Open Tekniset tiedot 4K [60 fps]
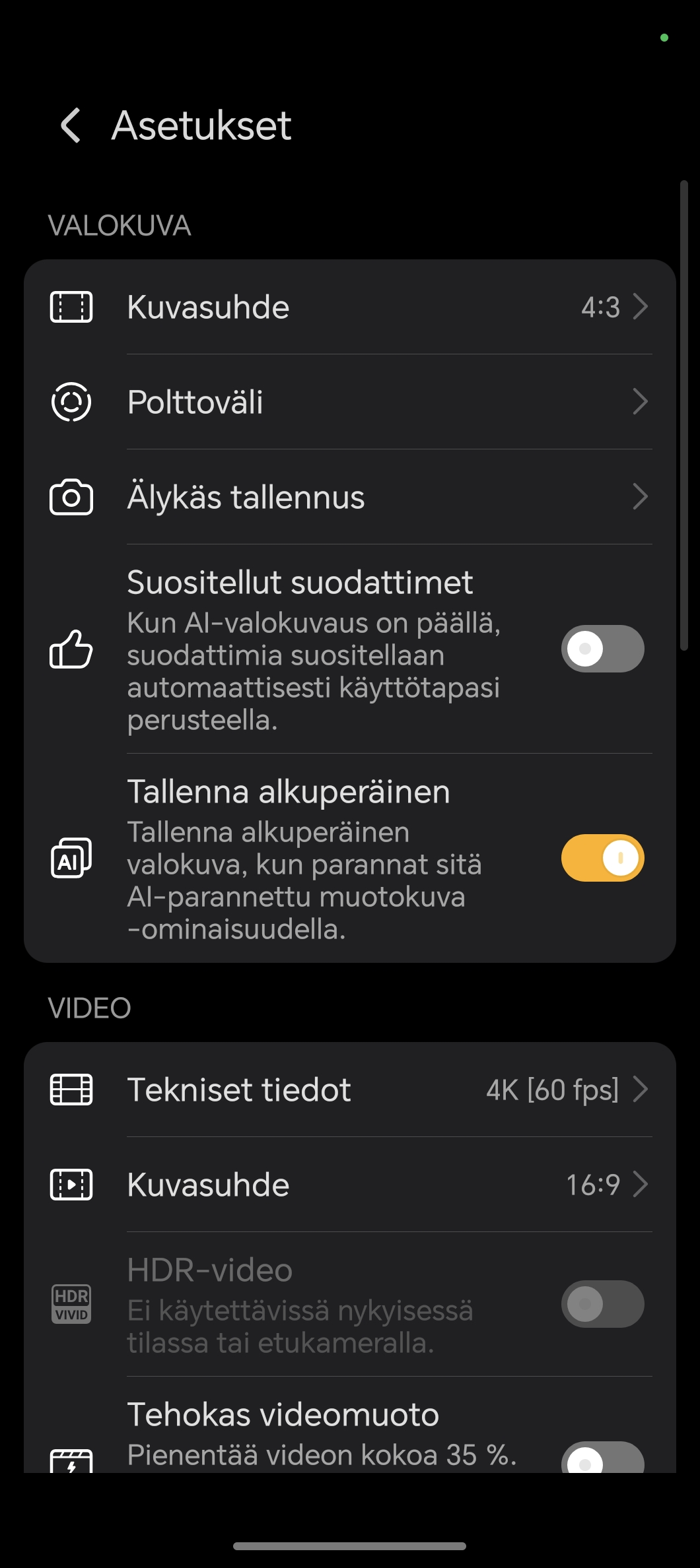The height and width of the screenshot is (1568, 700). [350, 1090]
